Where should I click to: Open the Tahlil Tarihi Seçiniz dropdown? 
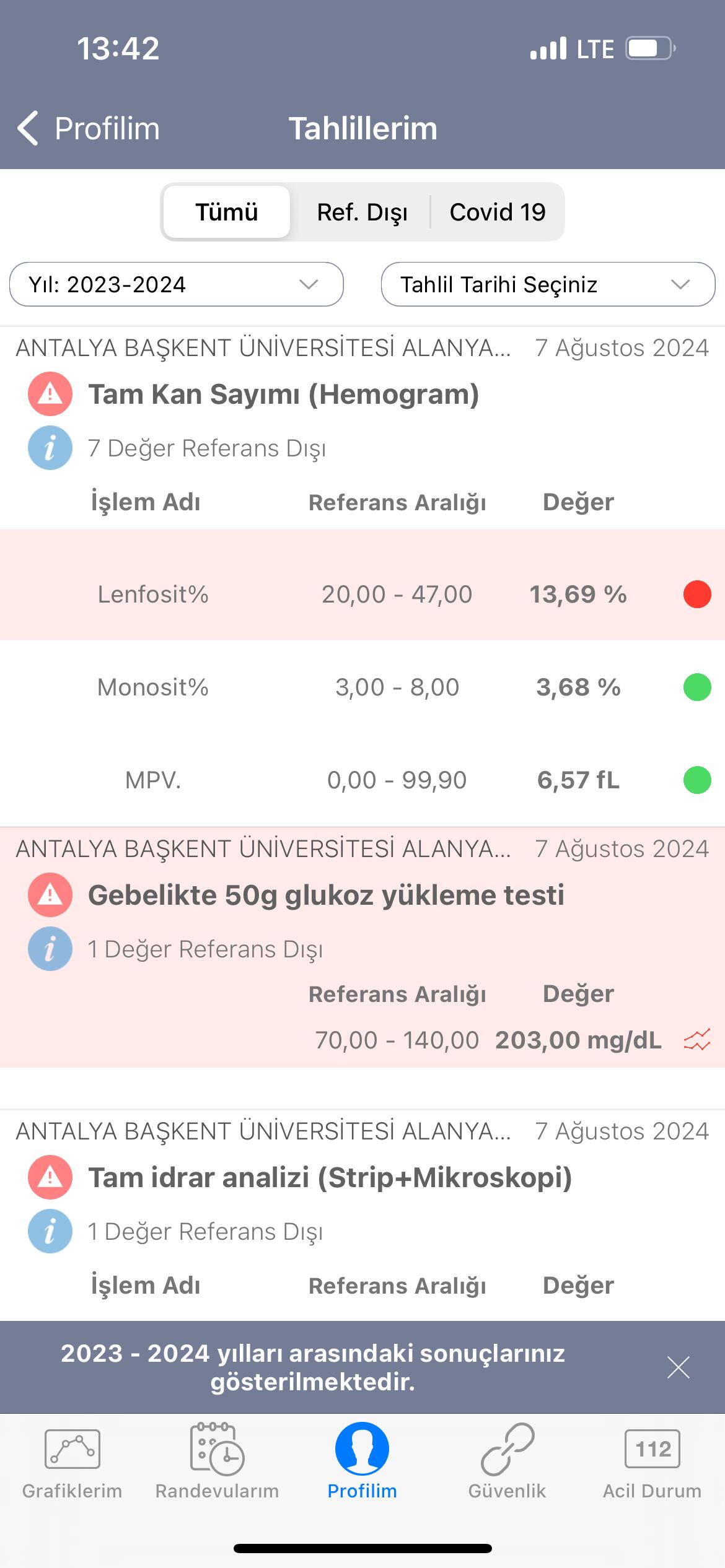pos(548,284)
